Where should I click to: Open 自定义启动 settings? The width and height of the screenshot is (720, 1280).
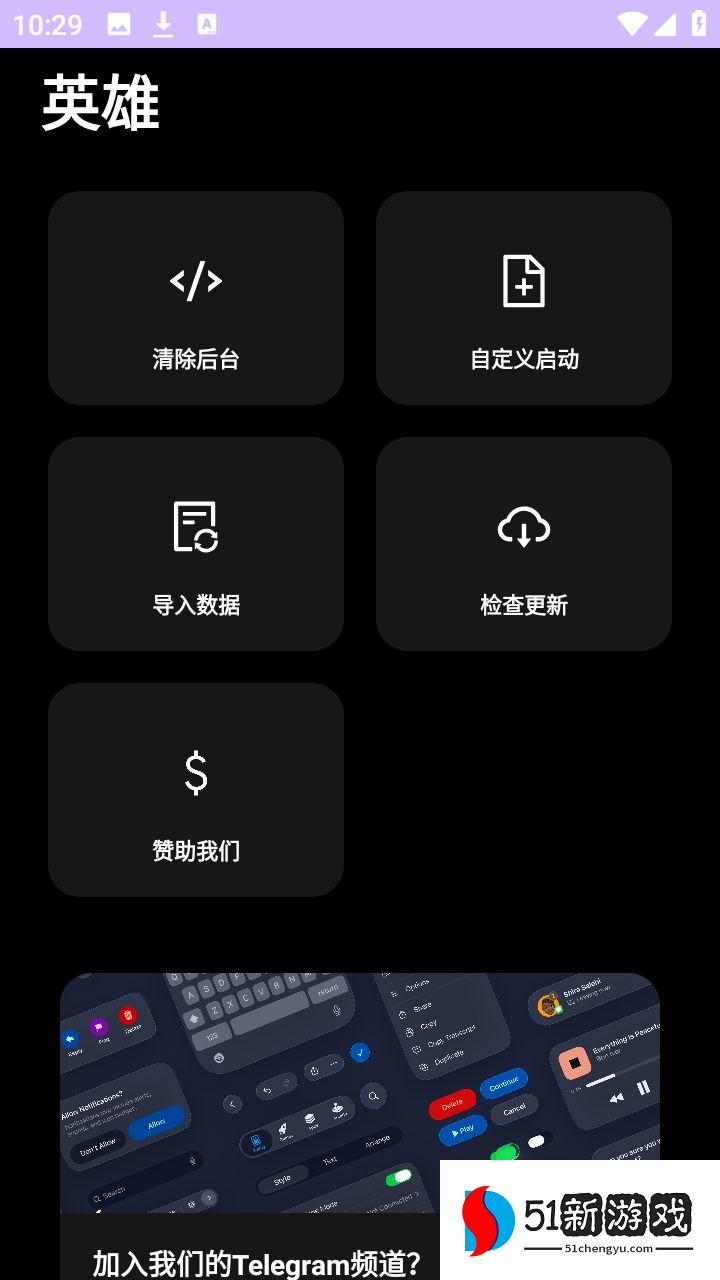click(524, 298)
